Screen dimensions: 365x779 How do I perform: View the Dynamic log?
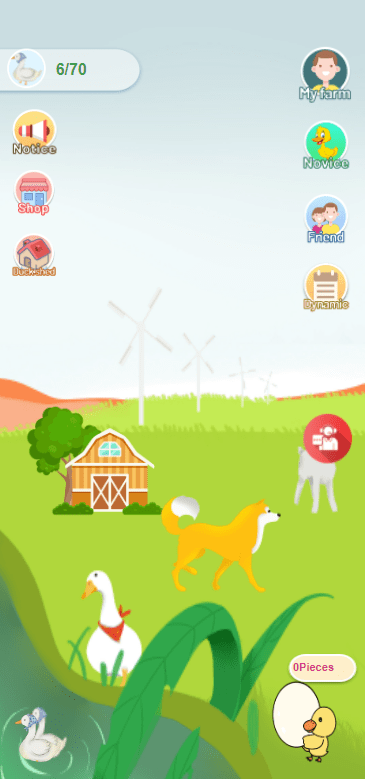click(x=326, y=287)
